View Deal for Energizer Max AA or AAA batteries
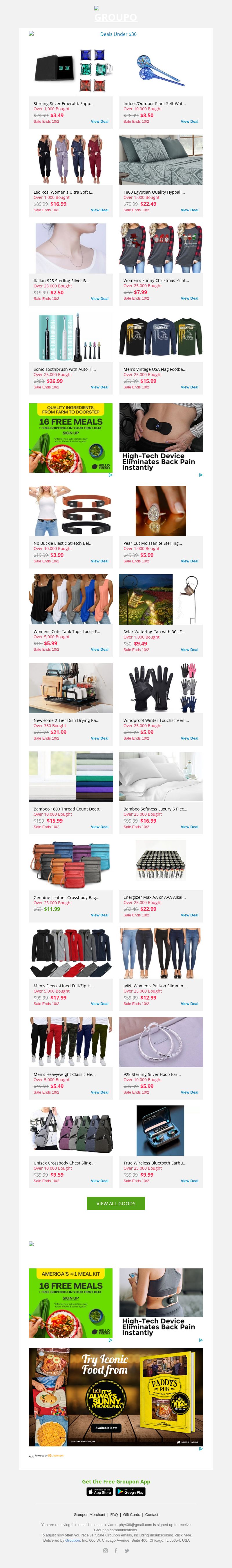This screenshot has height=1568, width=232. [x=189, y=915]
